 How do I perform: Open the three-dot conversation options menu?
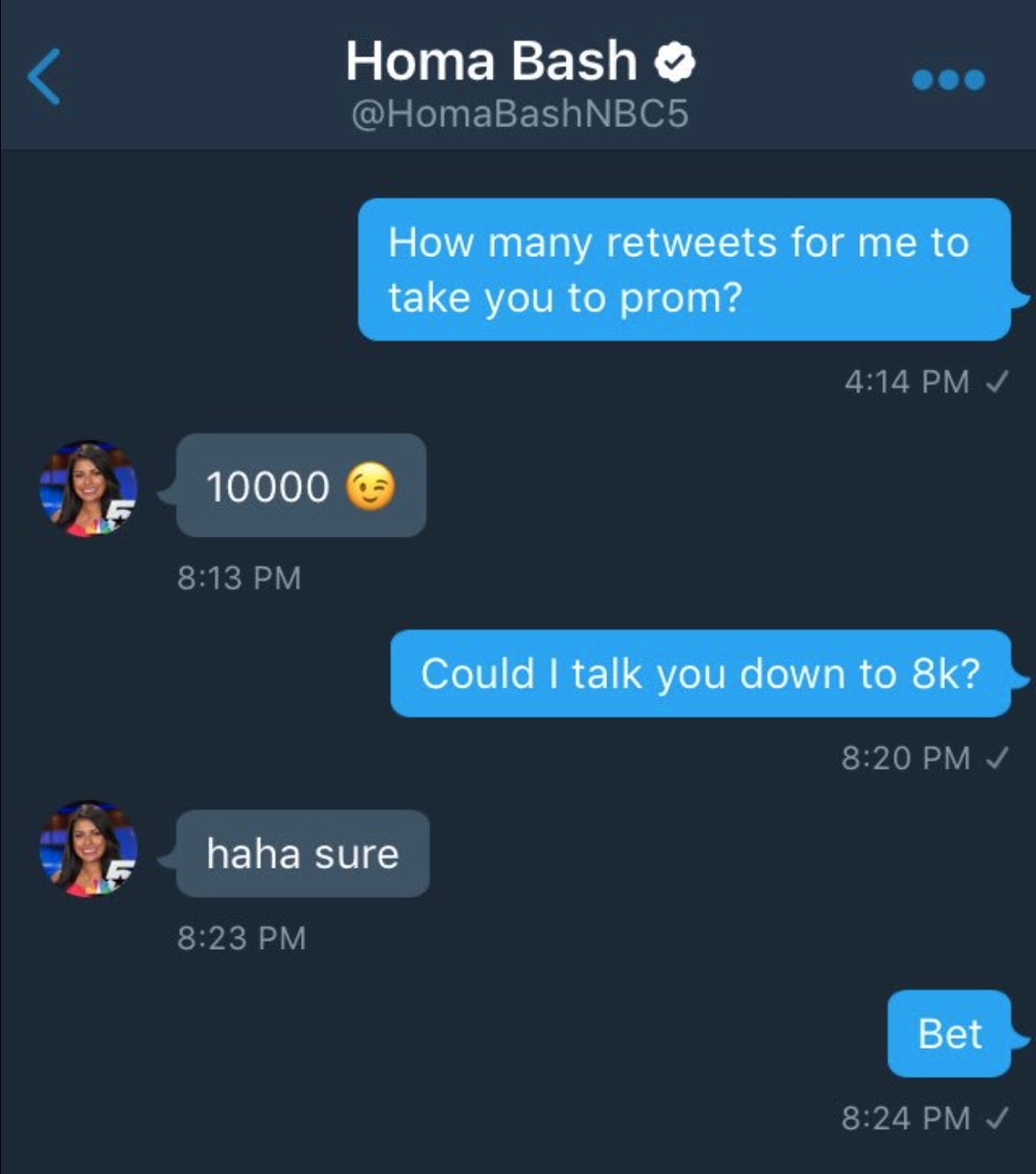948,79
